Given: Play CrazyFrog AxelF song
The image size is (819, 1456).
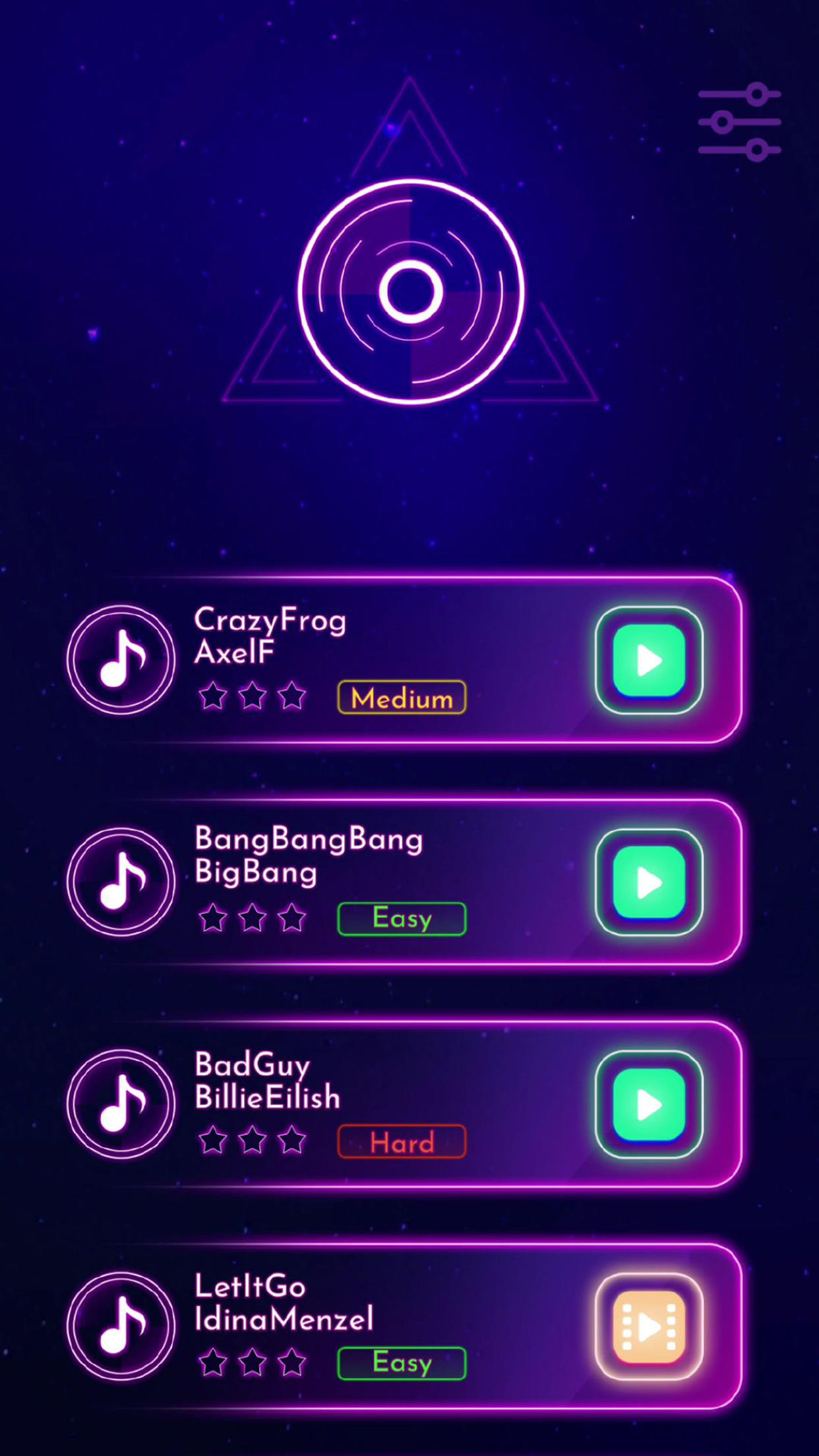Looking at the screenshot, I should tap(649, 660).
